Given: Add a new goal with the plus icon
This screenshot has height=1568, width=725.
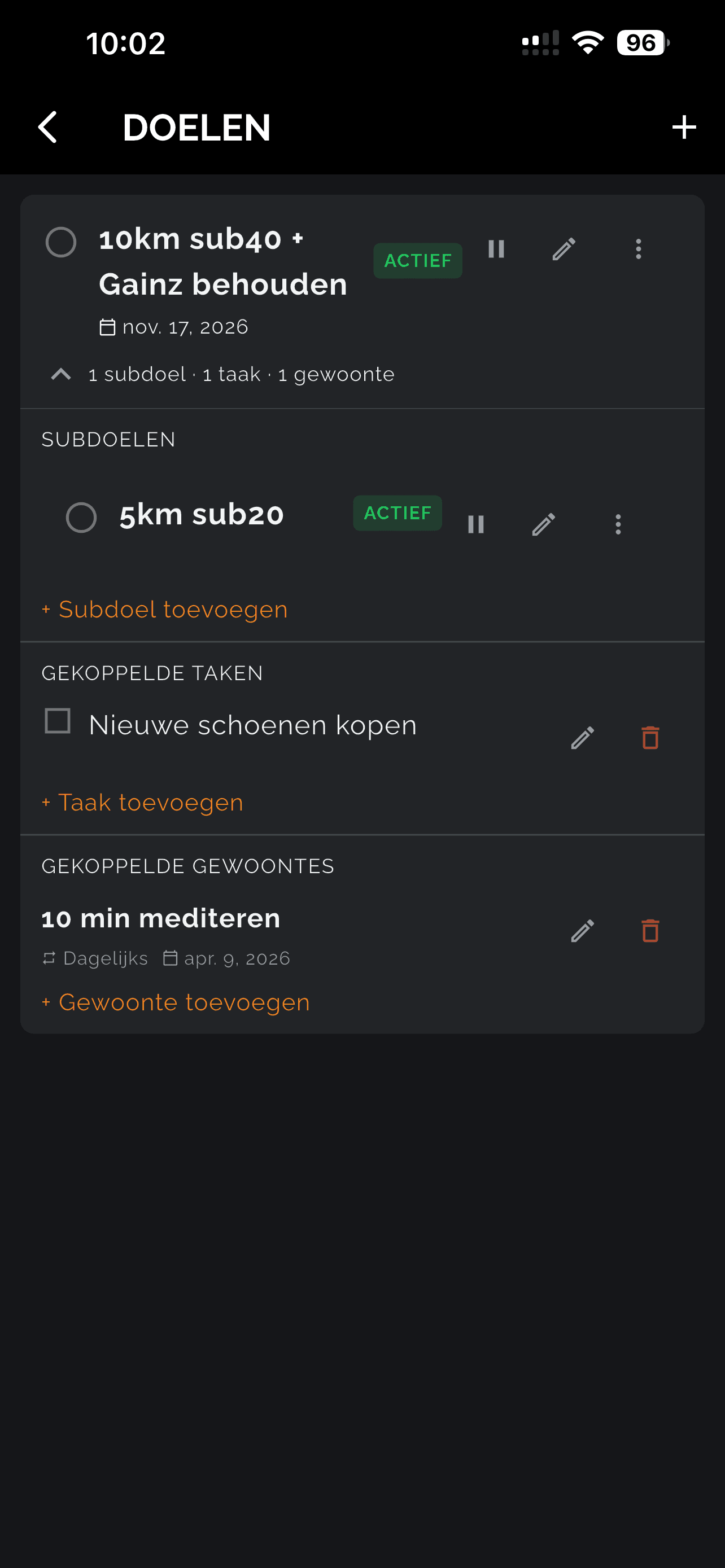Looking at the screenshot, I should pos(684,128).
